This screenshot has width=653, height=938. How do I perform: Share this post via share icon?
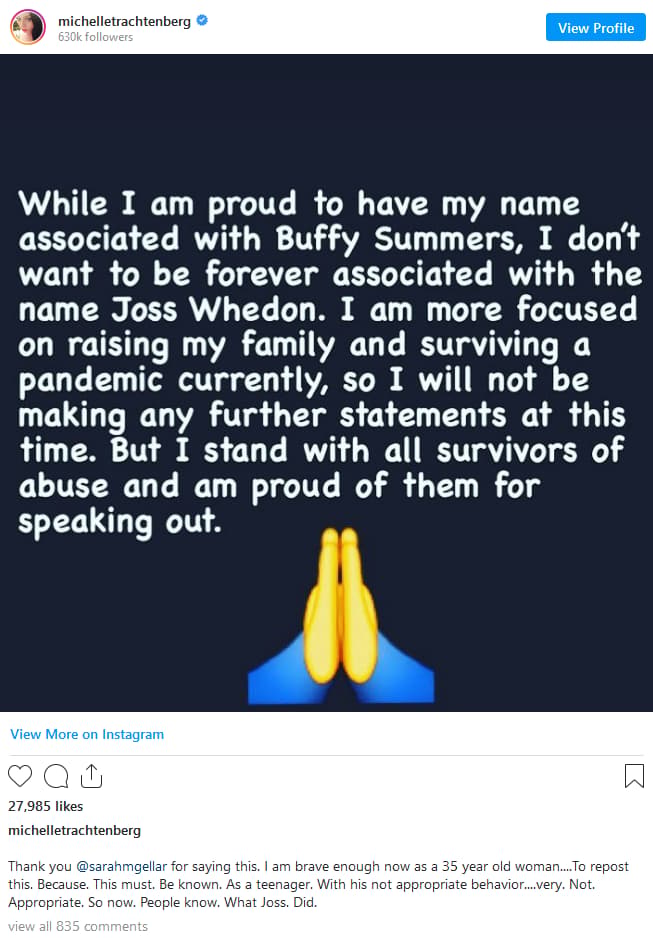pos(91,776)
